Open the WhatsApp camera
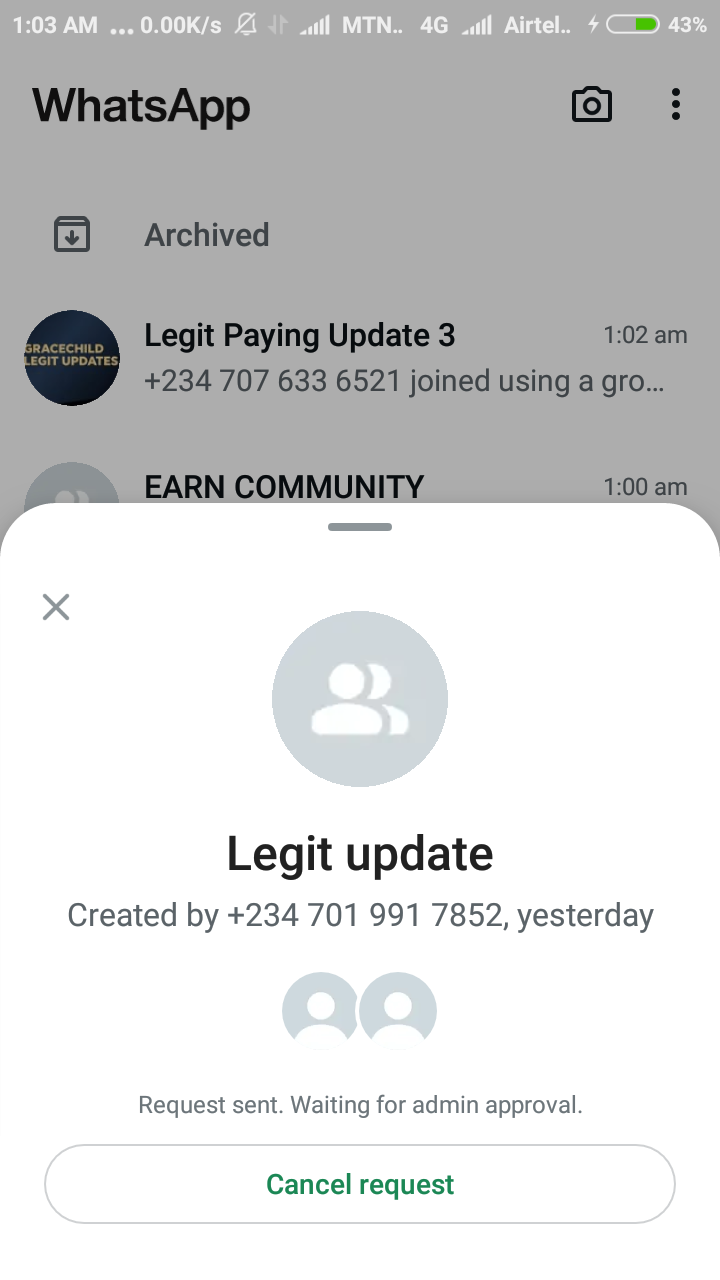 coord(591,105)
